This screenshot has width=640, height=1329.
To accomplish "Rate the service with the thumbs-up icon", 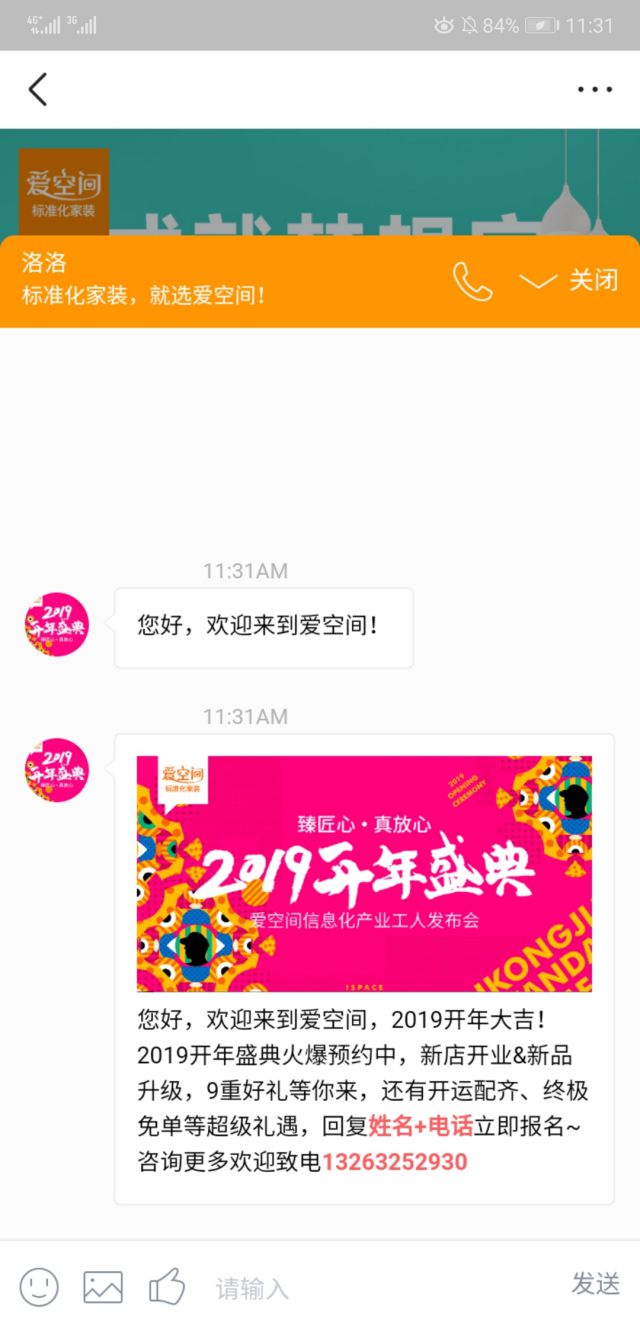I will [167, 1286].
